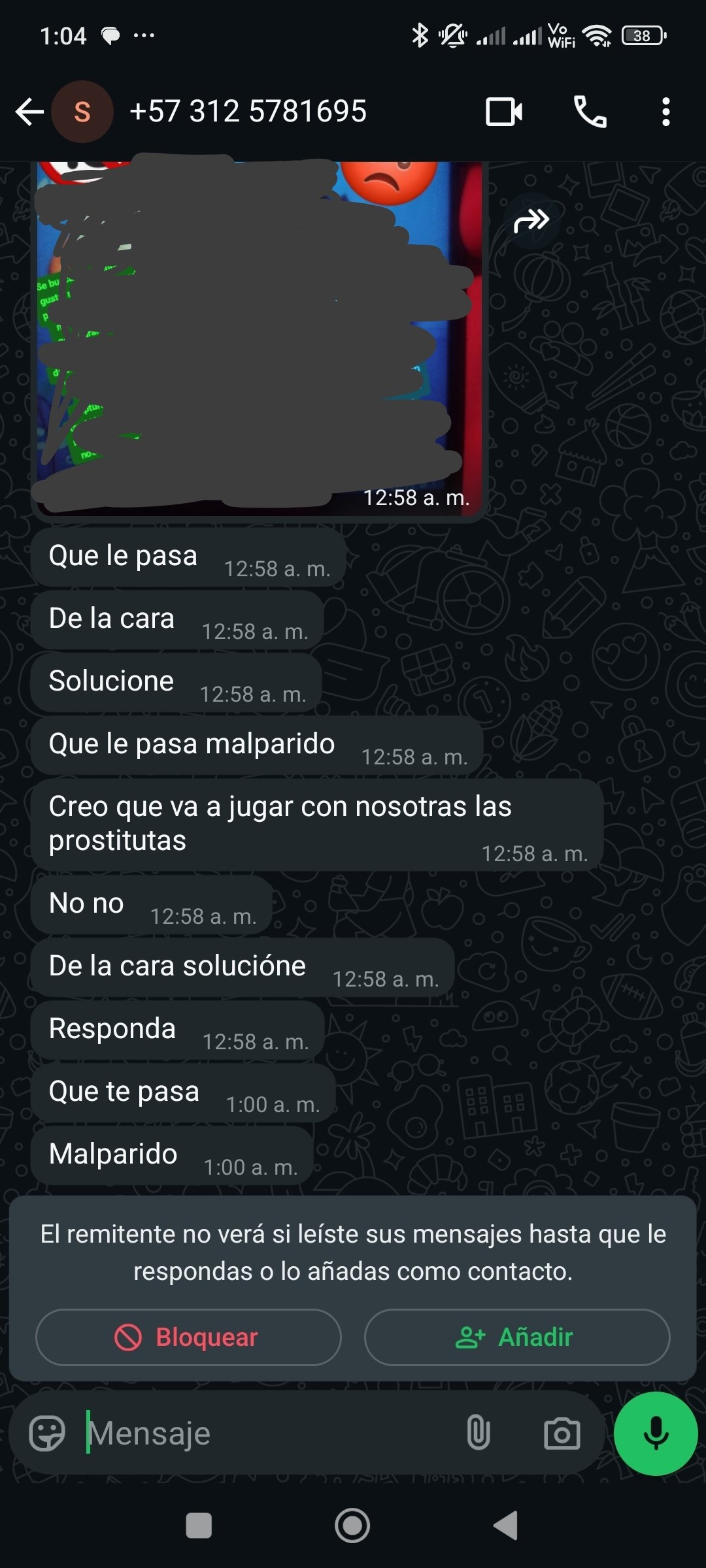The width and height of the screenshot is (706, 1568).
Task: Open the received image message
Action: coord(260,340)
